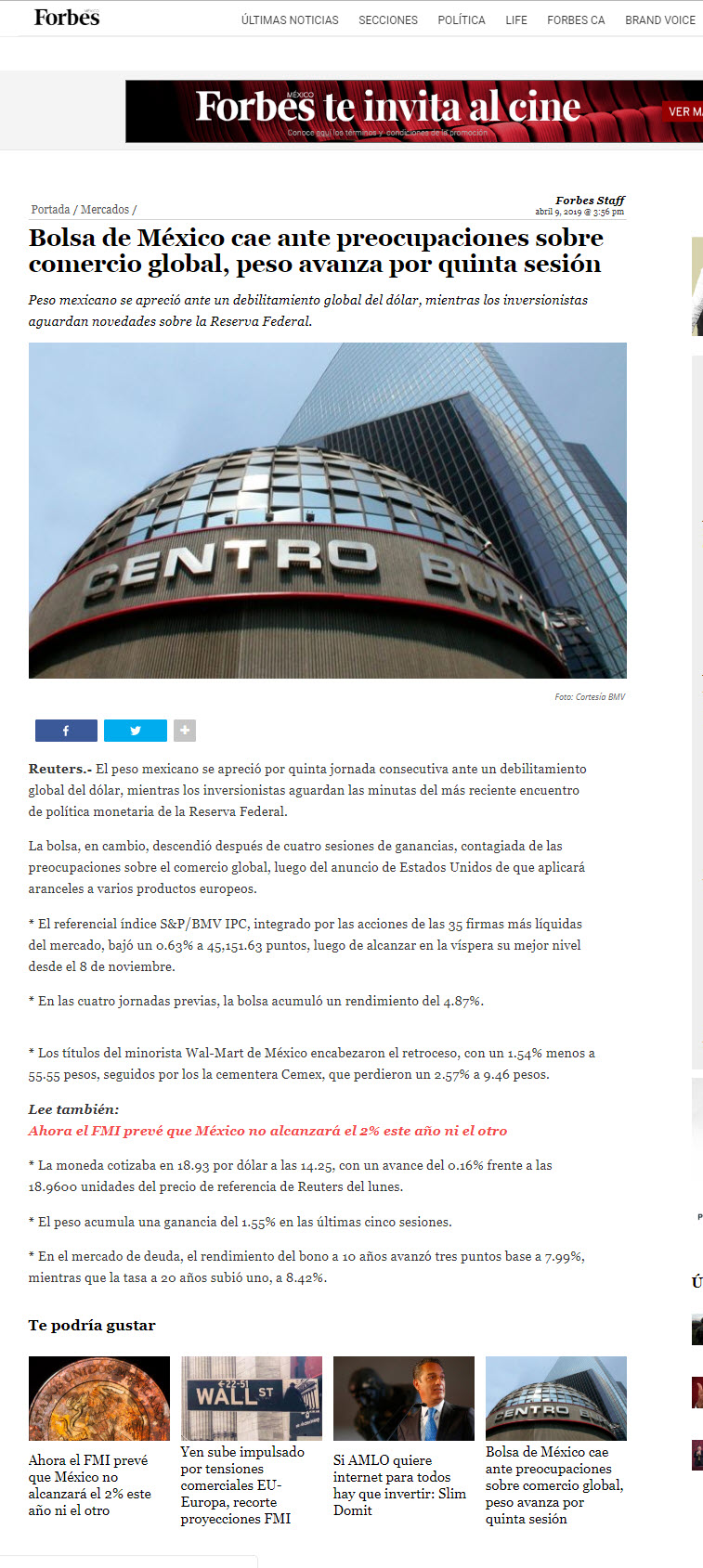This screenshot has width=703, height=1568.
Task: Open more sharing options plus button
Action: click(x=185, y=731)
